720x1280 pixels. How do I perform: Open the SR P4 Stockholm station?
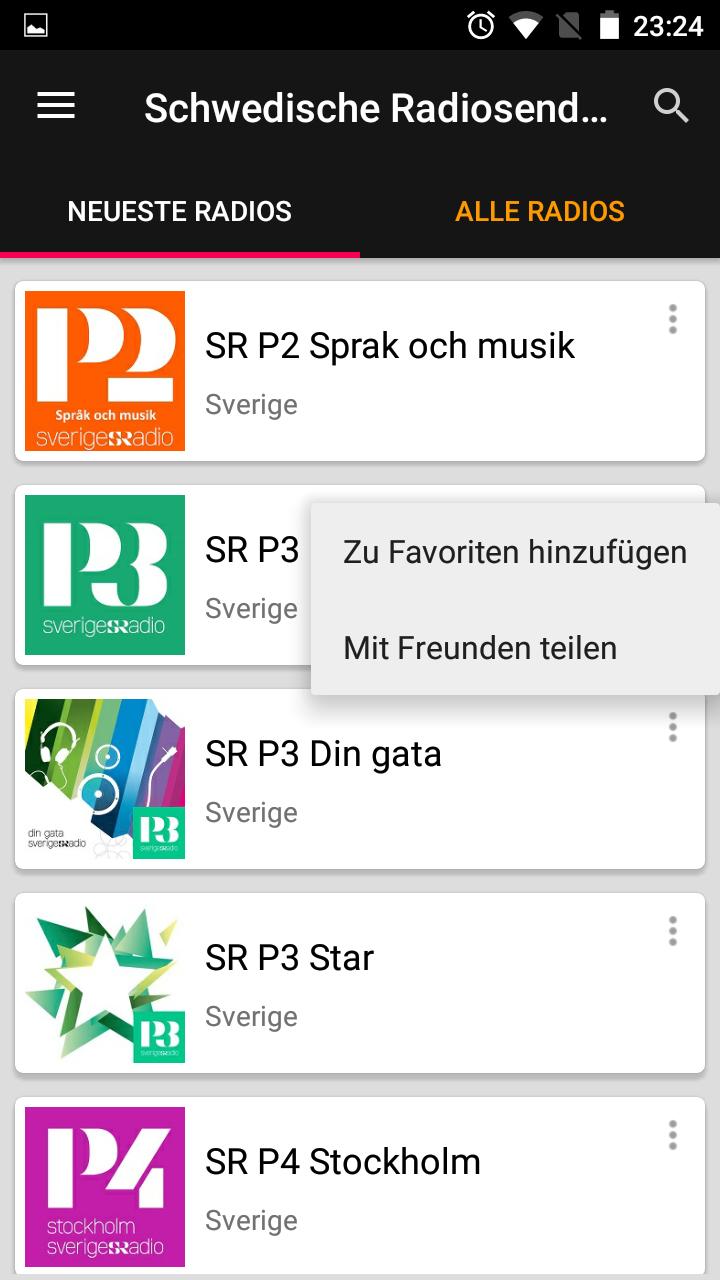tap(360, 1187)
